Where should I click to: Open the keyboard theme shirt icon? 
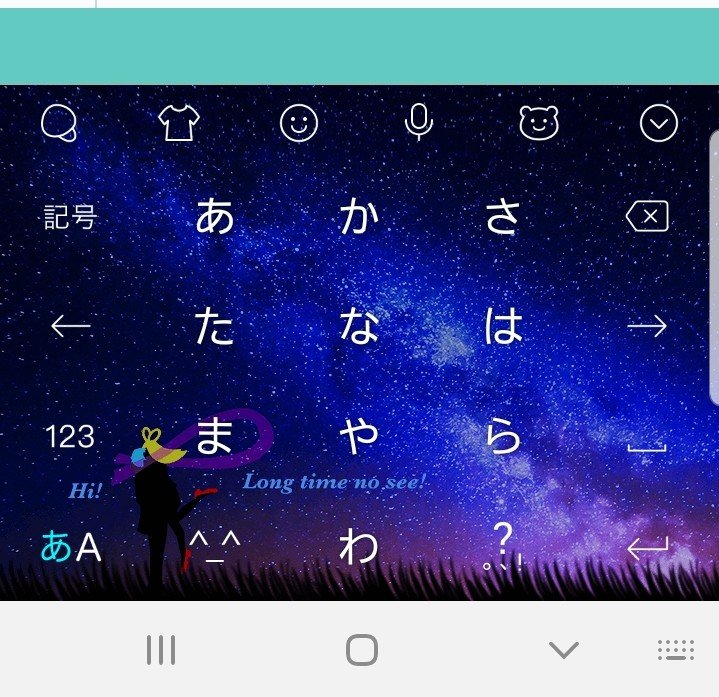(x=179, y=123)
